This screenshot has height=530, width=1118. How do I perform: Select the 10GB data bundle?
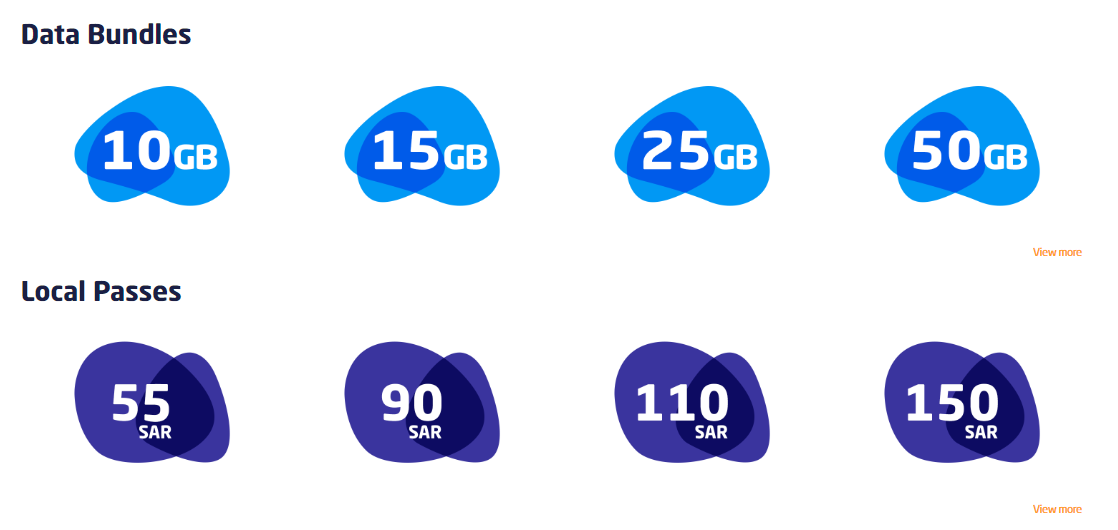point(152,146)
